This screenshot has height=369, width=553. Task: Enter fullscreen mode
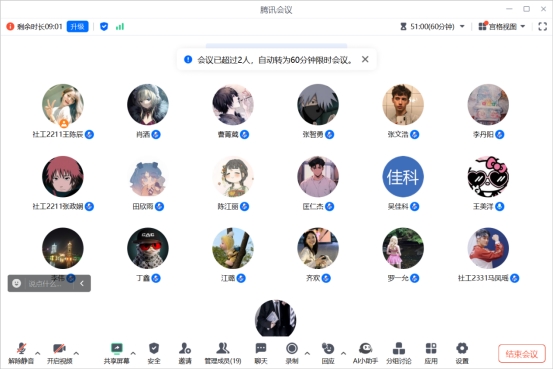pyautogui.click(x=542, y=26)
